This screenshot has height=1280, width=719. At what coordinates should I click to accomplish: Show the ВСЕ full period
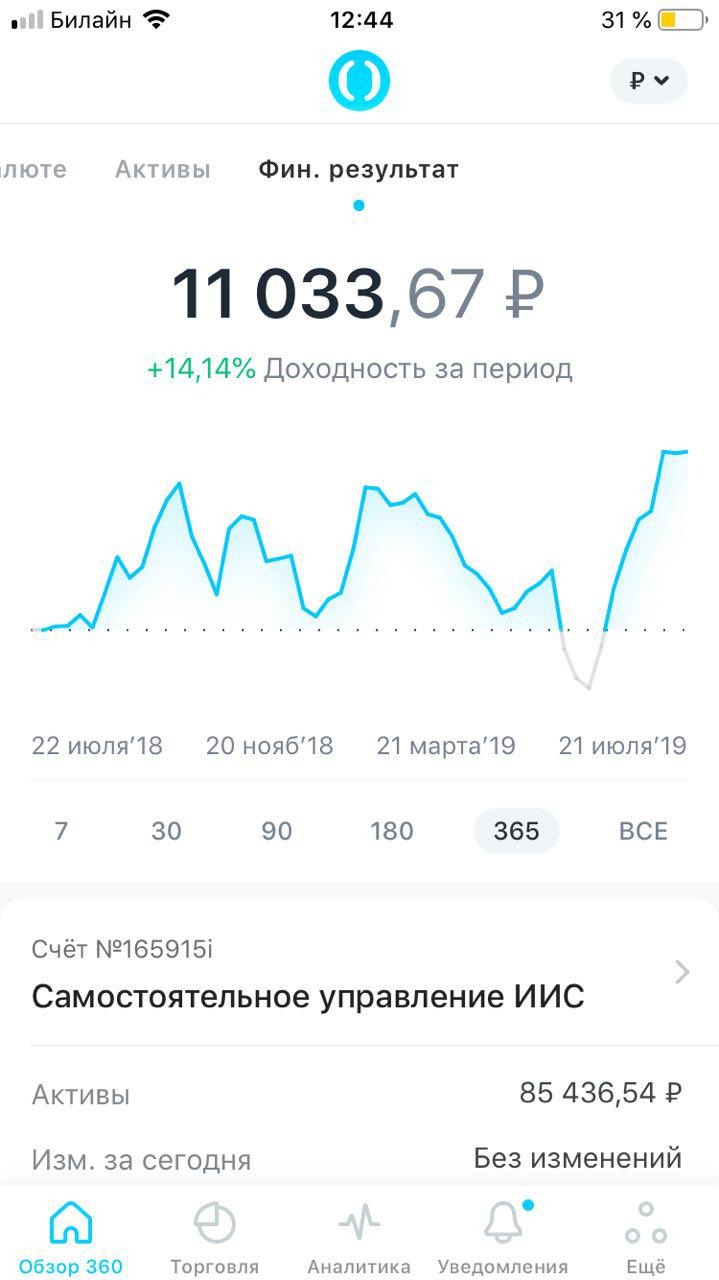643,831
